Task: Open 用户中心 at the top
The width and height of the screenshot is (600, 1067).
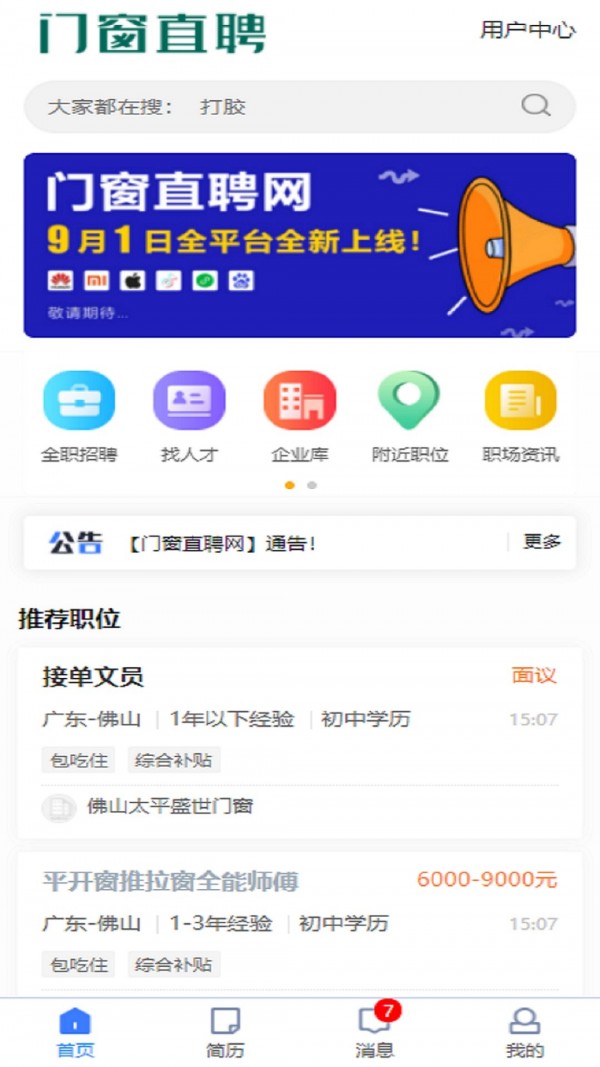Action: [x=527, y=30]
